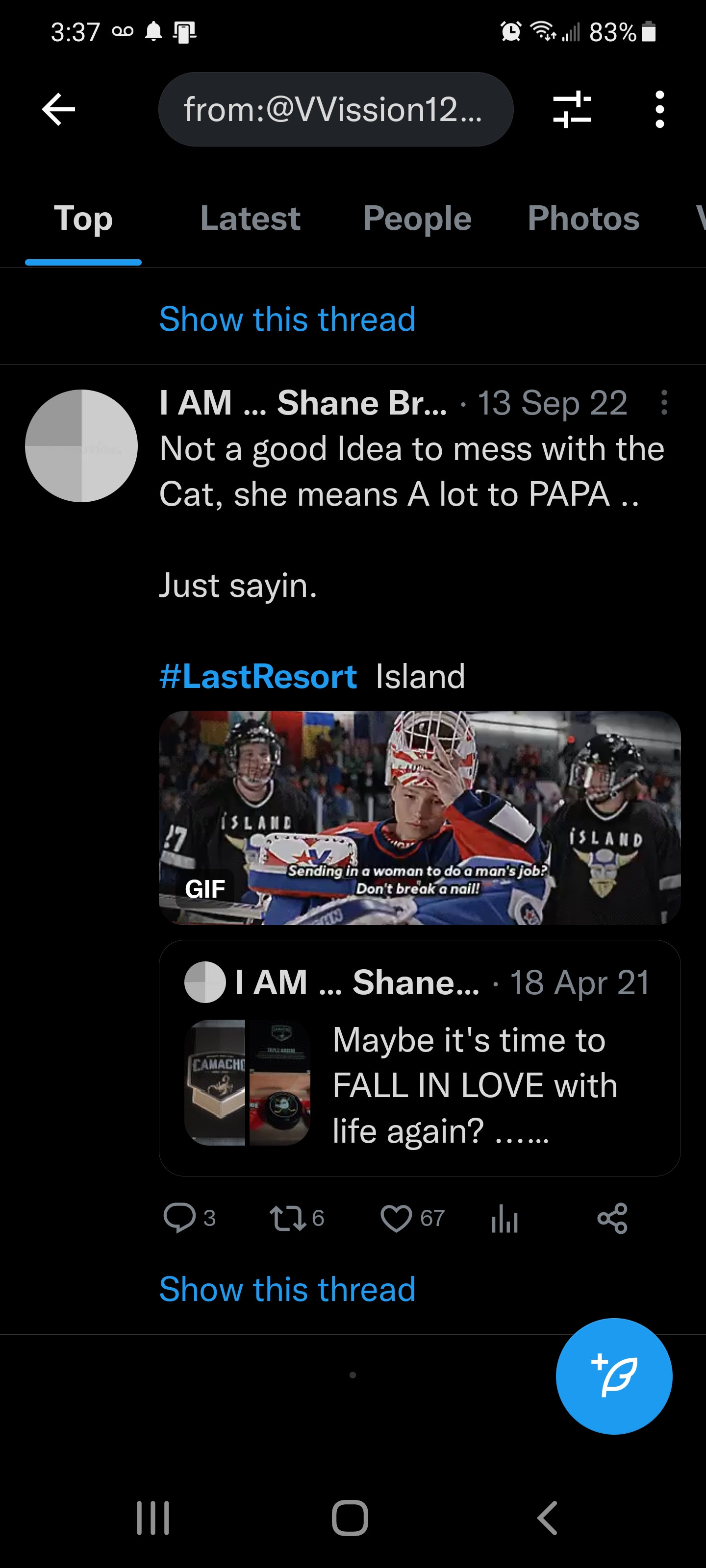Go back using the top arrow

point(58,110)
